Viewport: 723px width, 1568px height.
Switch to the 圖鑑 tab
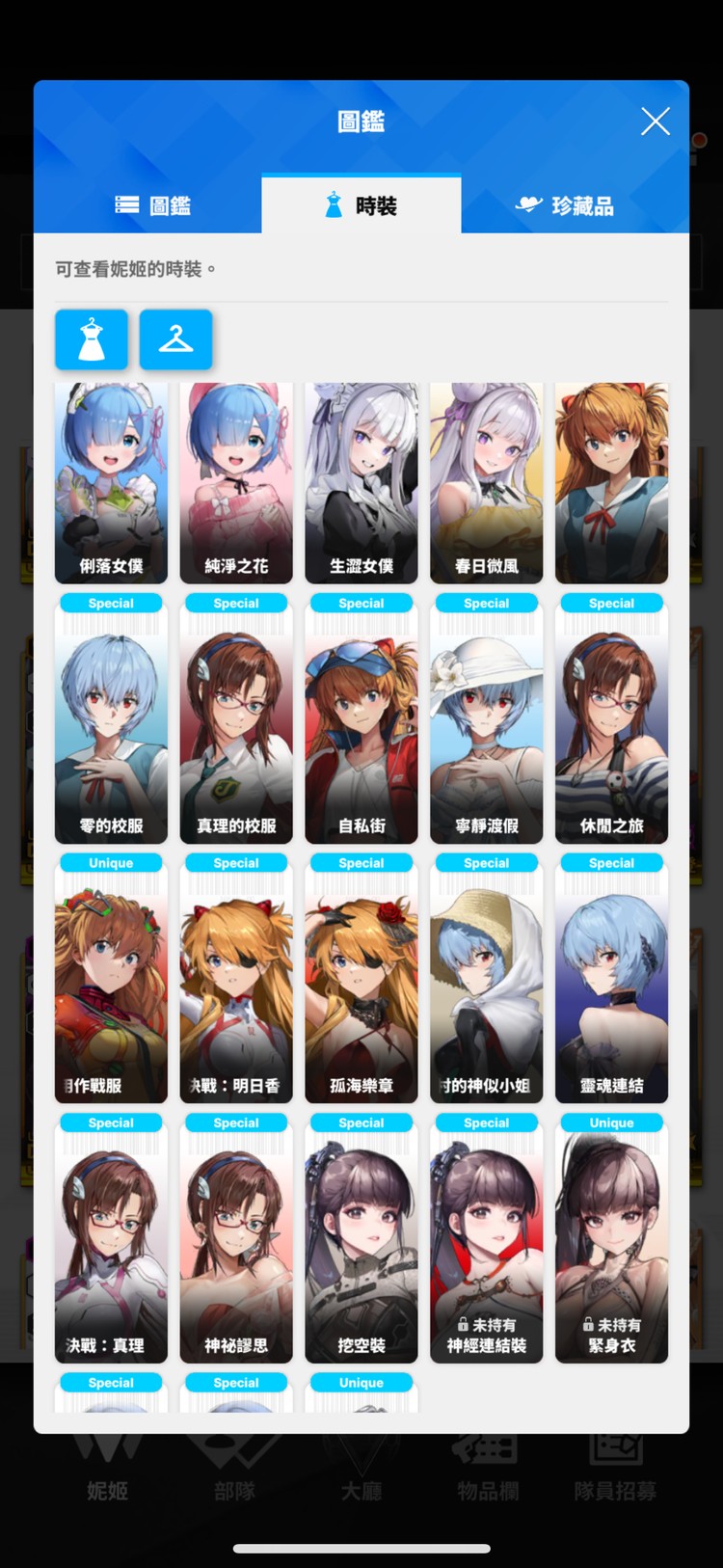tap(152, 205)
